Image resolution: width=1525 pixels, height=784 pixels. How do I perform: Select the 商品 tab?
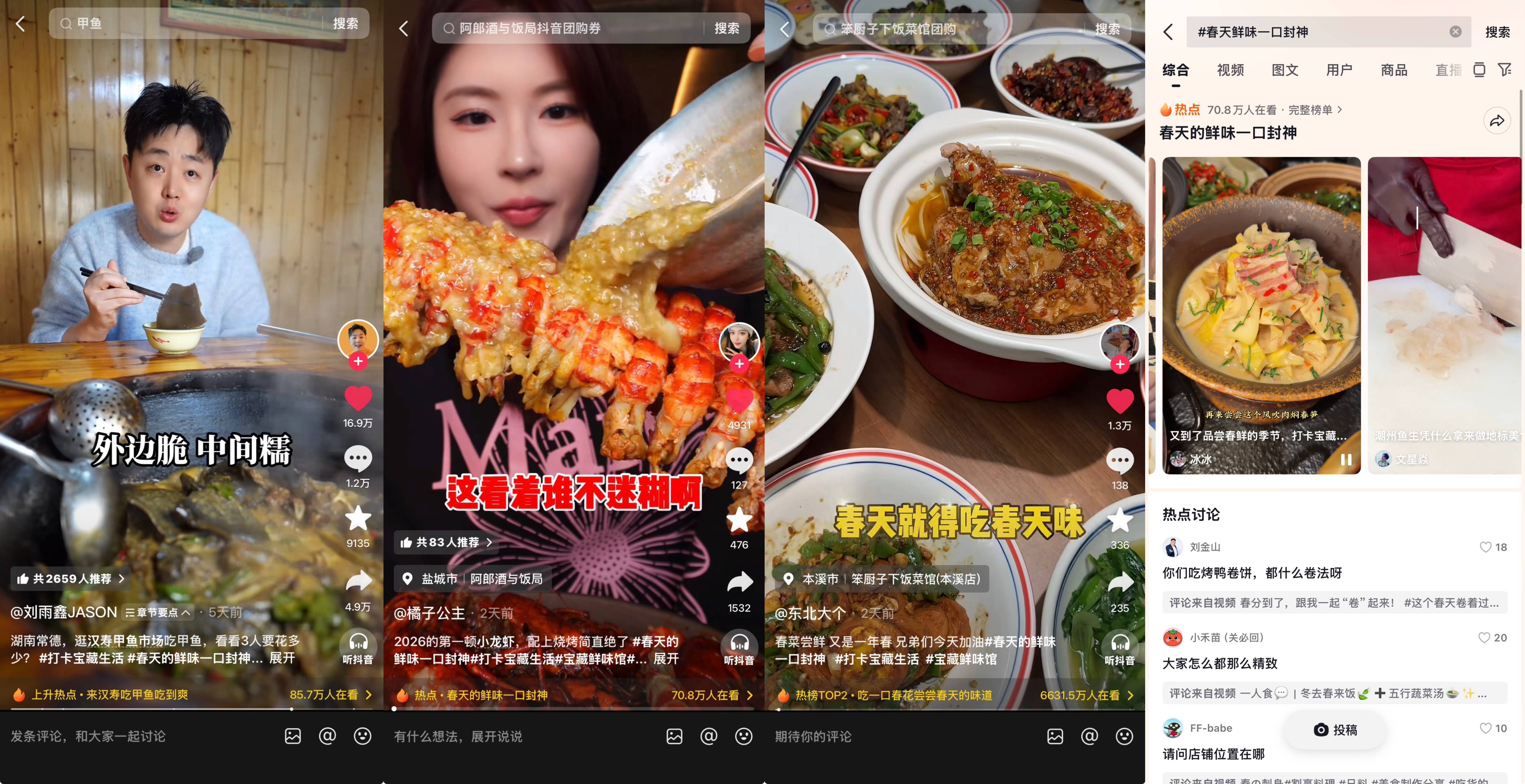click(x=1394, y=70)
